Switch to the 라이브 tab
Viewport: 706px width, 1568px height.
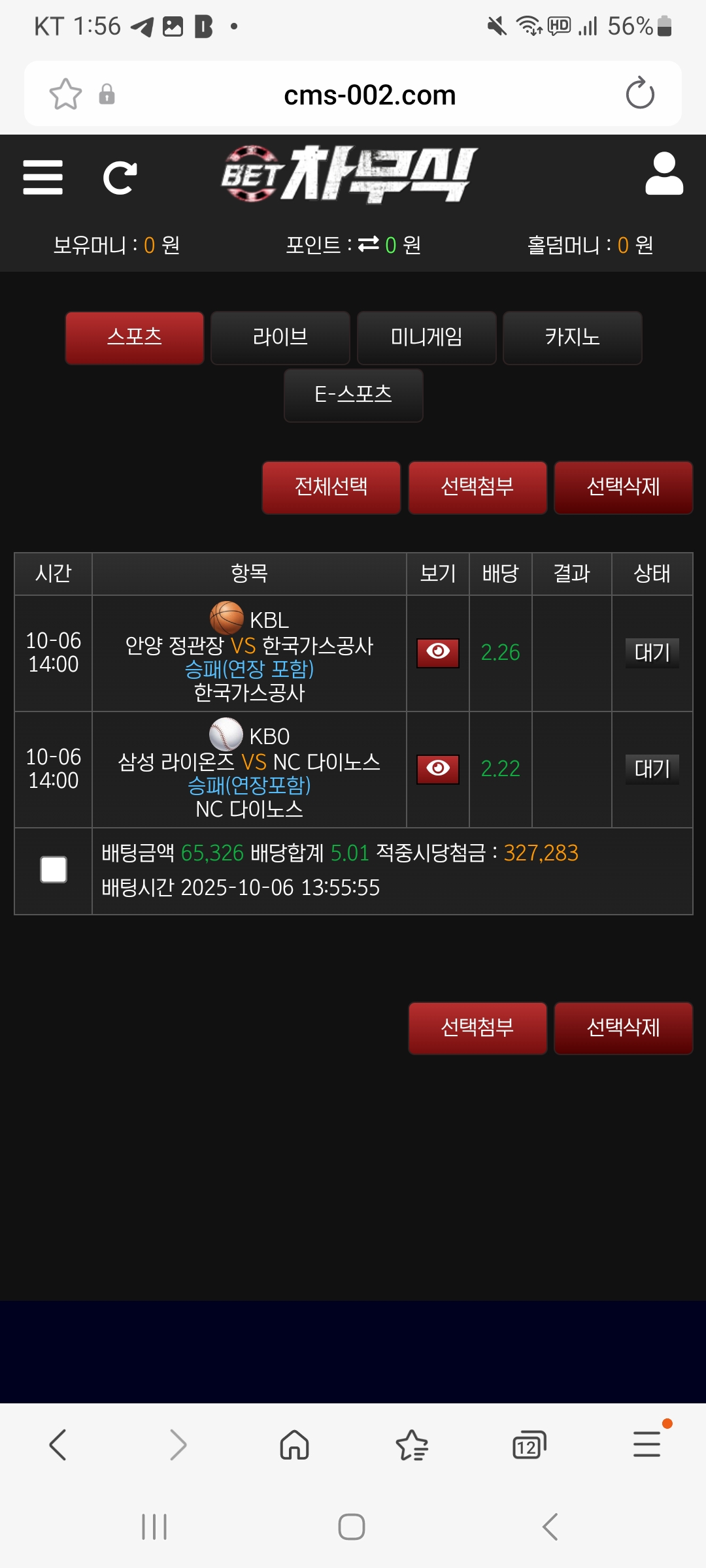coord(280,338)
